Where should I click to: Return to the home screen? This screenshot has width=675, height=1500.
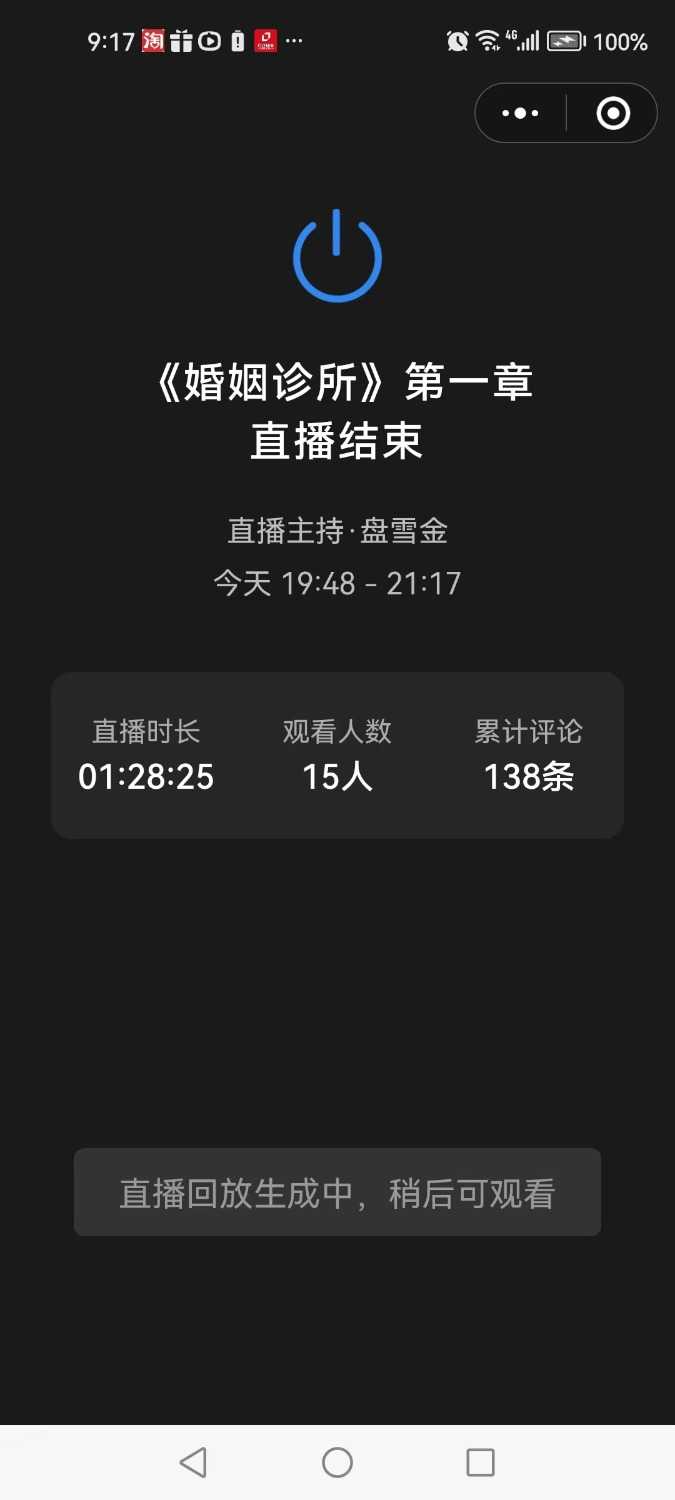point(337,1462)
